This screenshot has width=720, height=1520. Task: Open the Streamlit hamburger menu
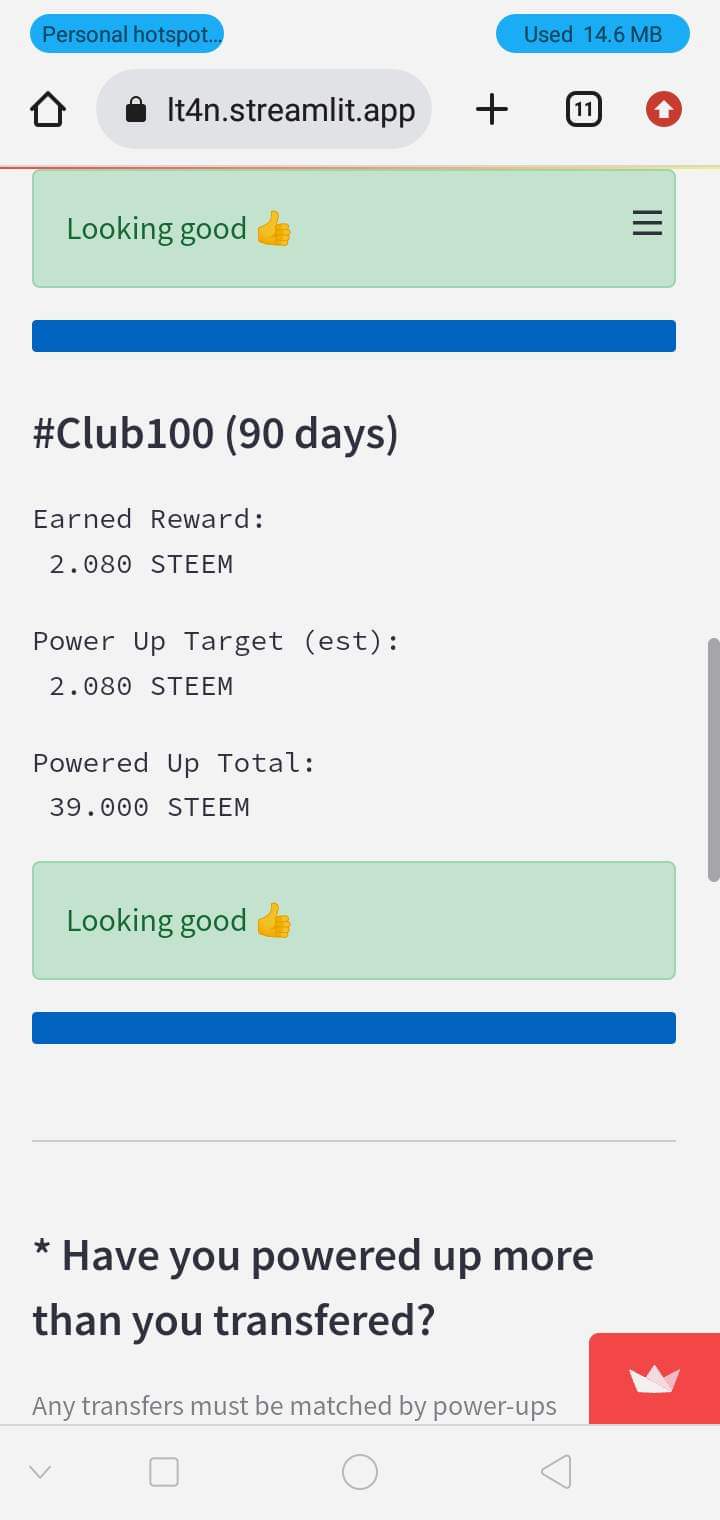point(647,223)
